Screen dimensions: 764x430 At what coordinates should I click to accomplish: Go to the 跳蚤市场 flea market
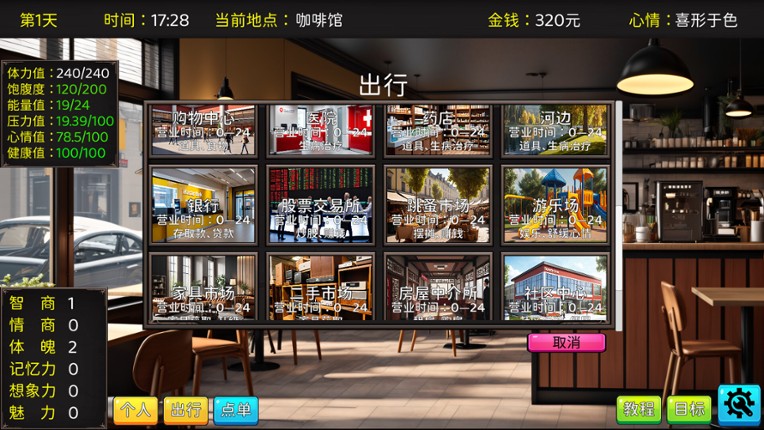[x=438, y=205]
